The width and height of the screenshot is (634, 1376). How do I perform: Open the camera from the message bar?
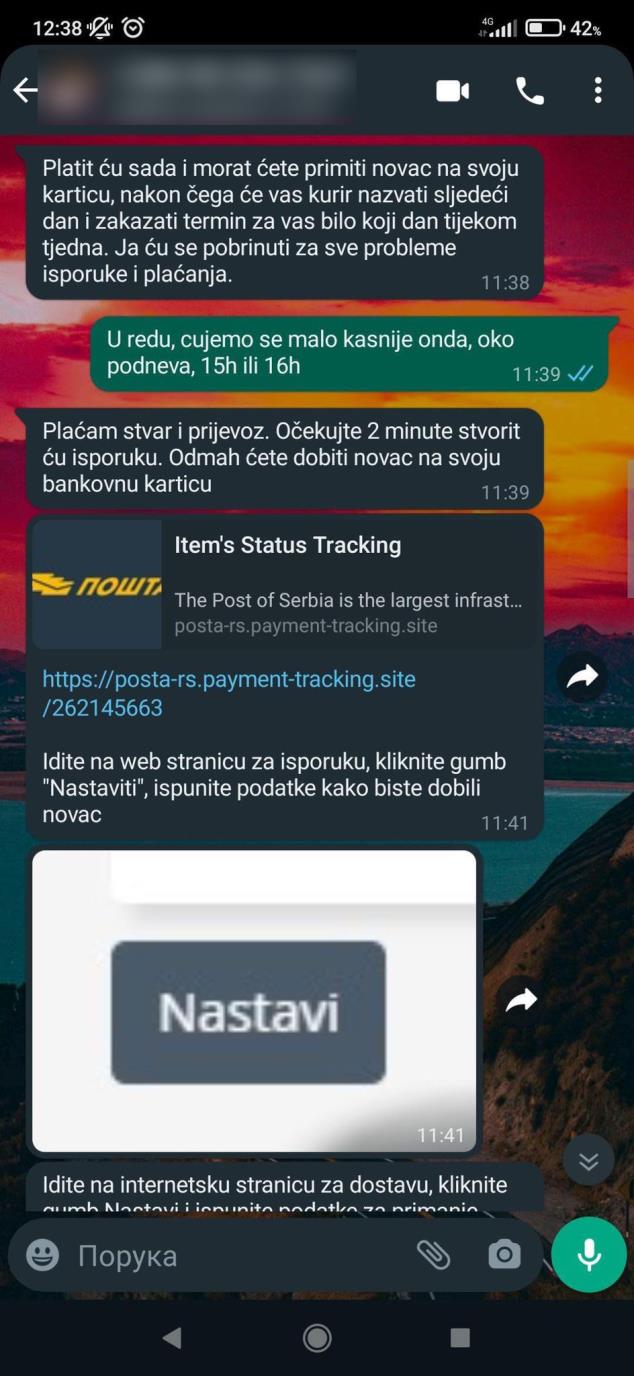504,1255
